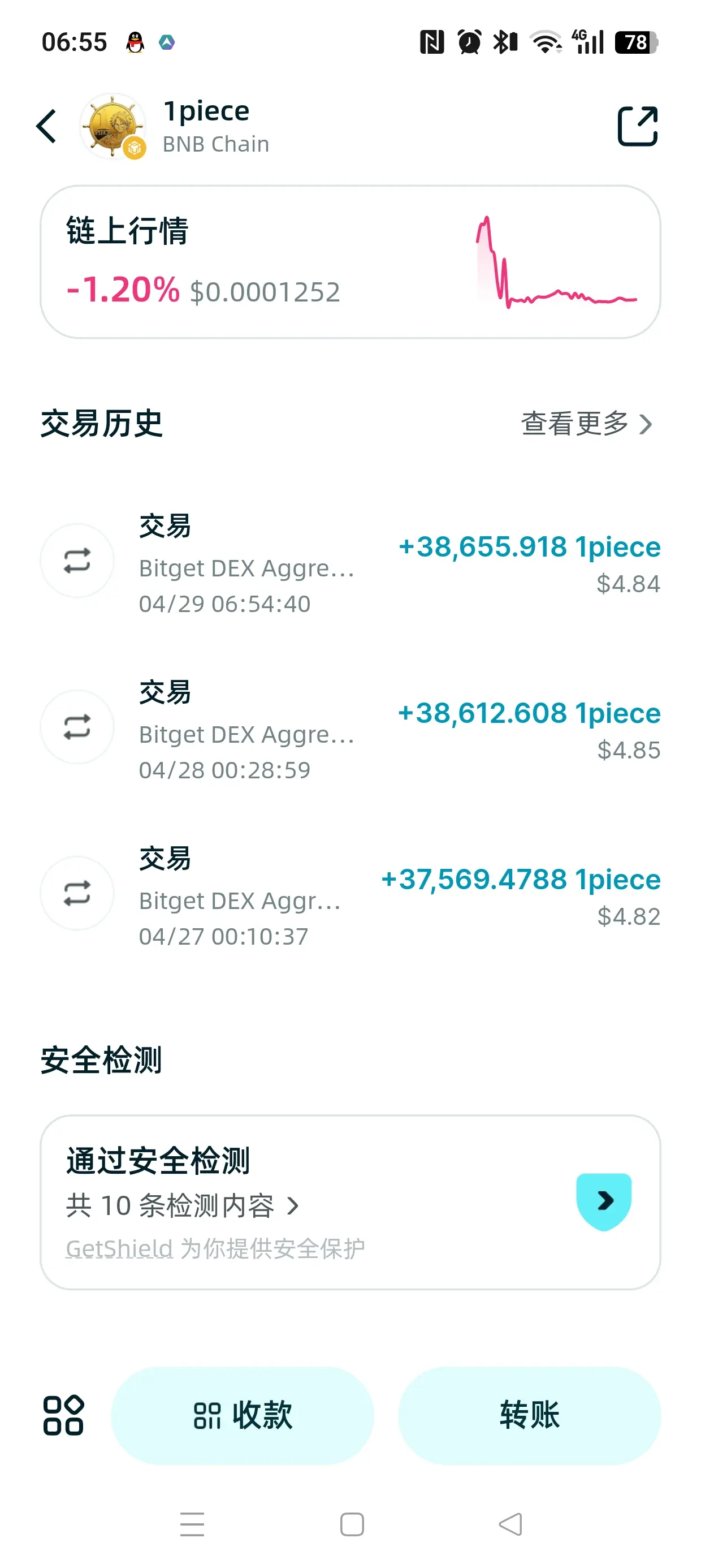Open the system recent apps menu
The width and height of the screenshot is (701, 1568).
(192, 1524)
